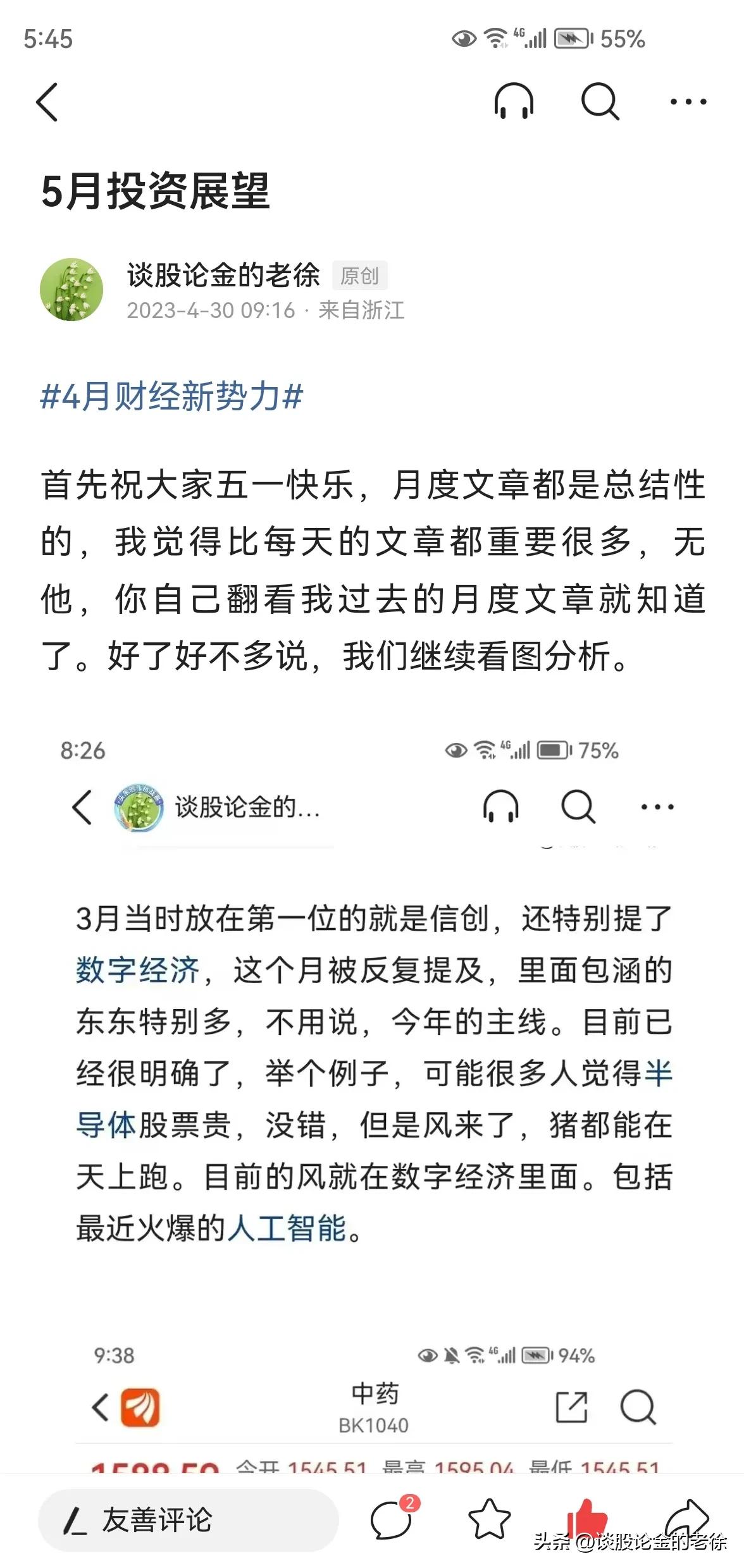This screenshot has height=1568, width=744.
Task: Tap the 原创 original-content badge
Action: point(359,275)
